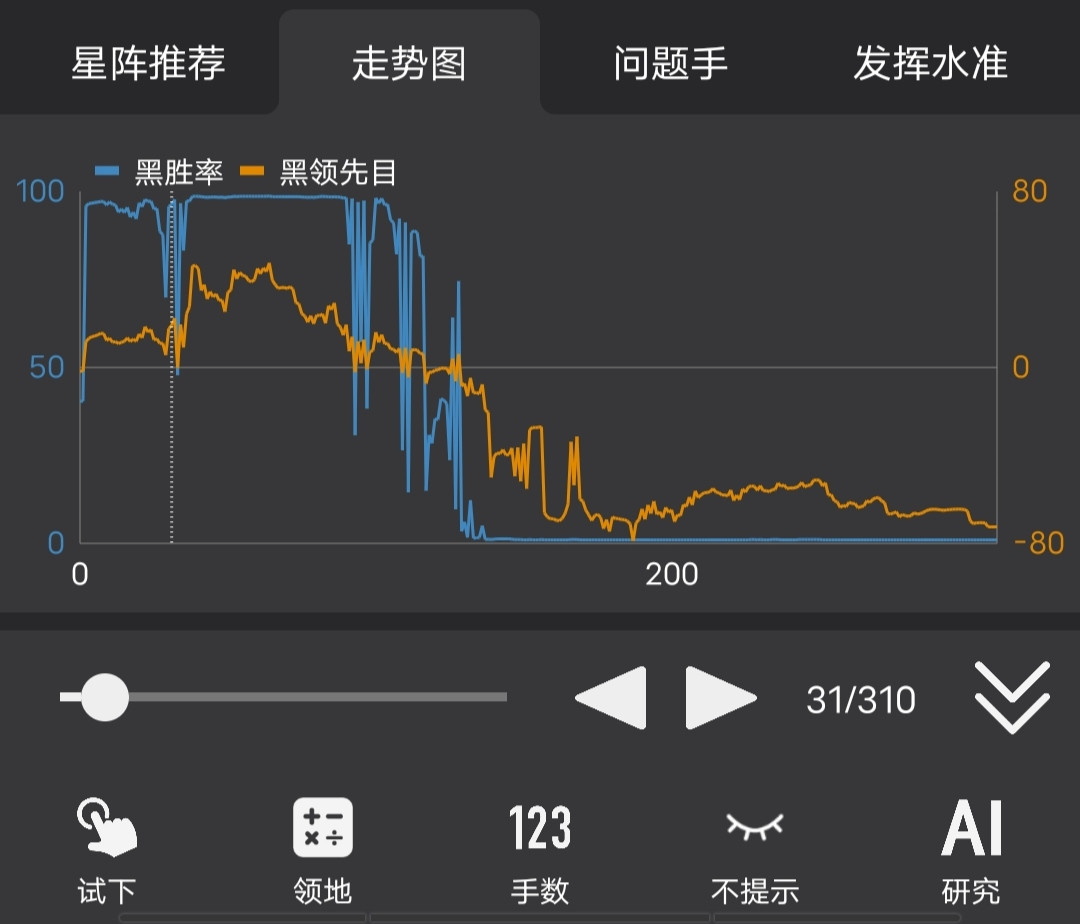
Task: Toggle the 黑领先目 legend series
Action: (318, 171)
